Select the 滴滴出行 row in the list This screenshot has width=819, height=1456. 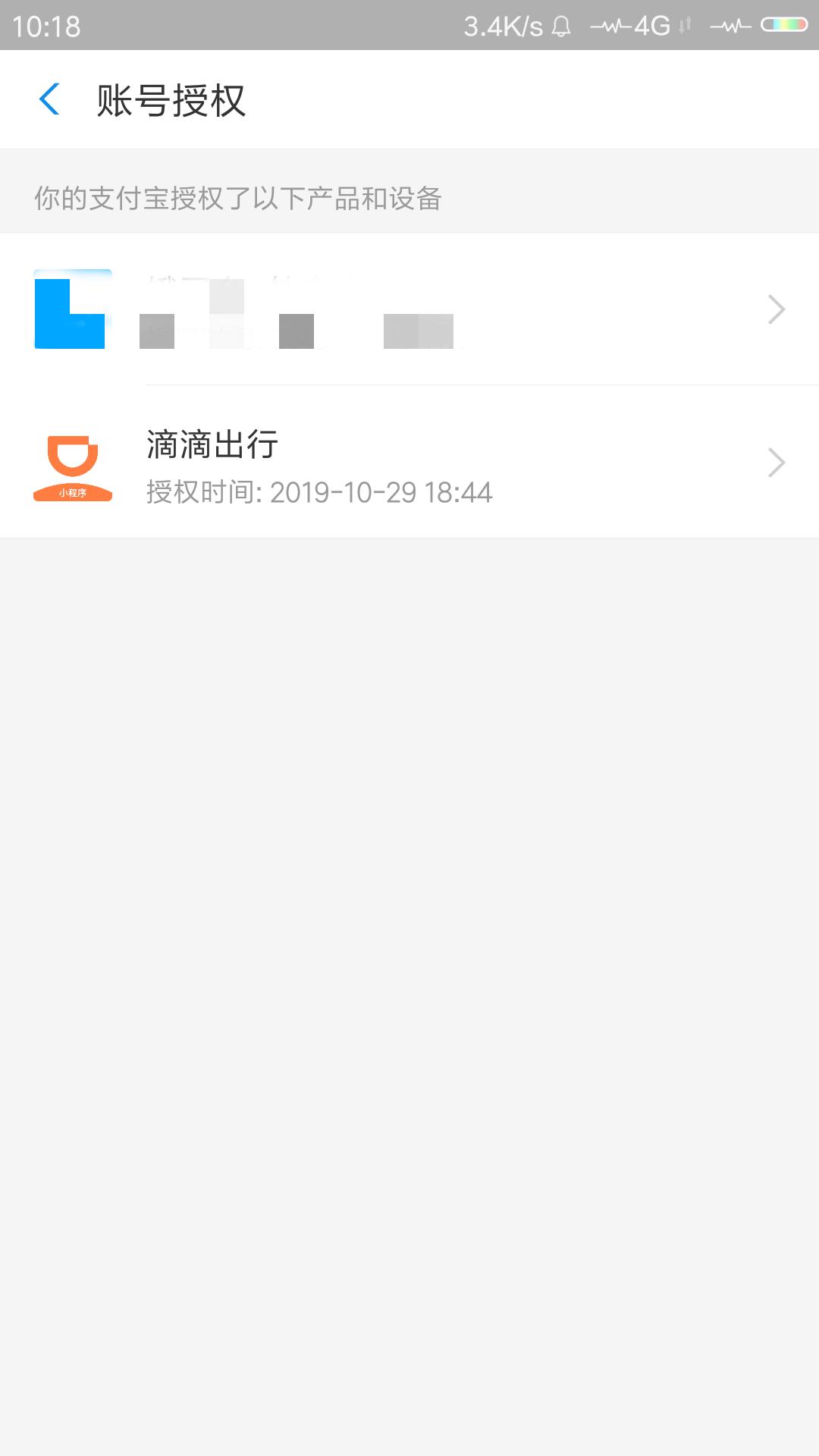coord(409,463)
